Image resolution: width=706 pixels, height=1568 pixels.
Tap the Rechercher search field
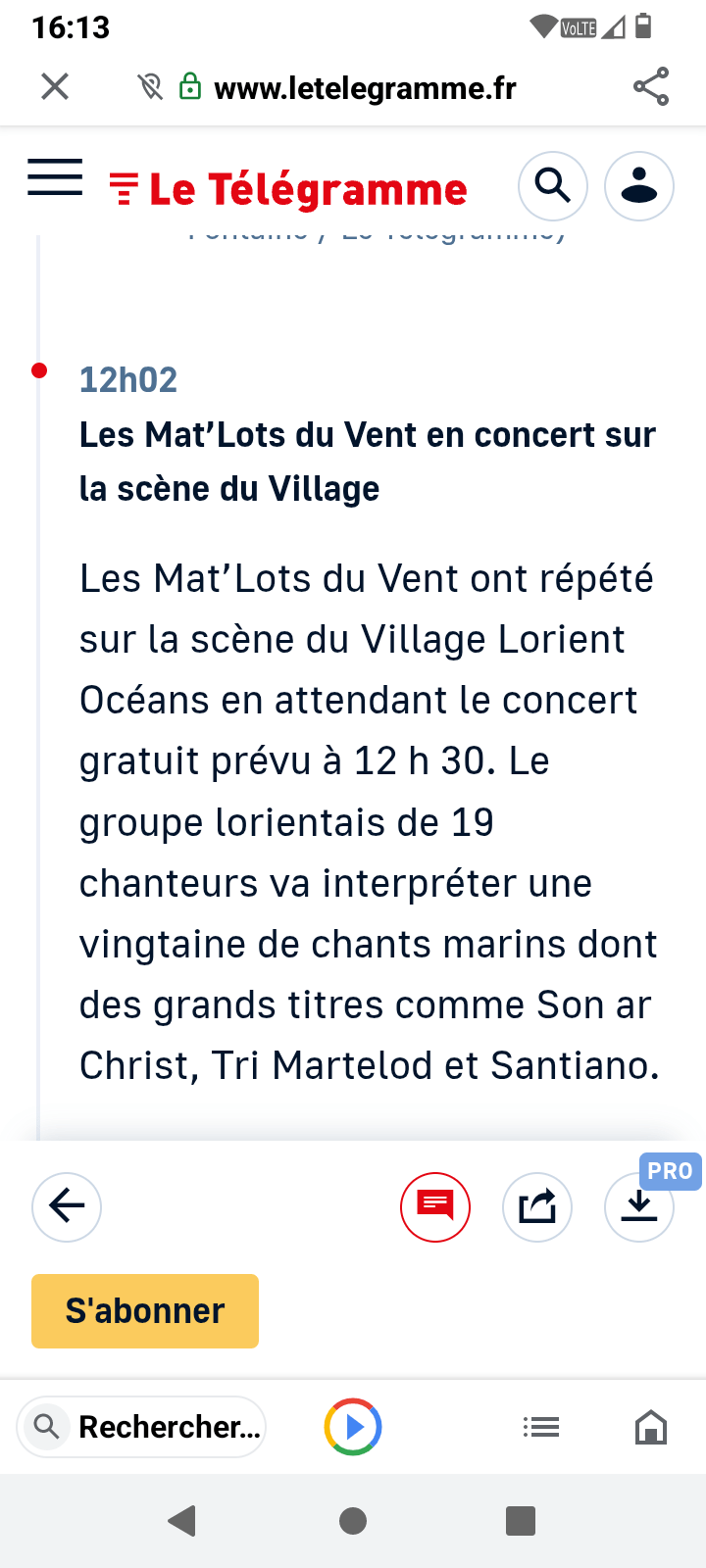point(141,1427)
